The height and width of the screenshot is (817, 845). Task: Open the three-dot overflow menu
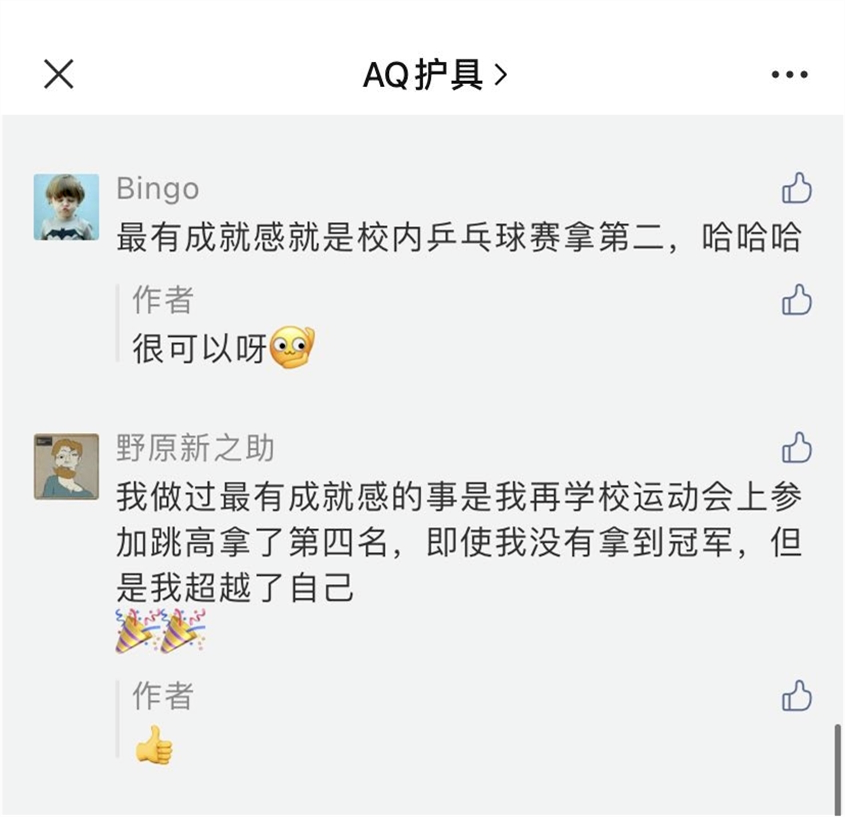point(789,75)
